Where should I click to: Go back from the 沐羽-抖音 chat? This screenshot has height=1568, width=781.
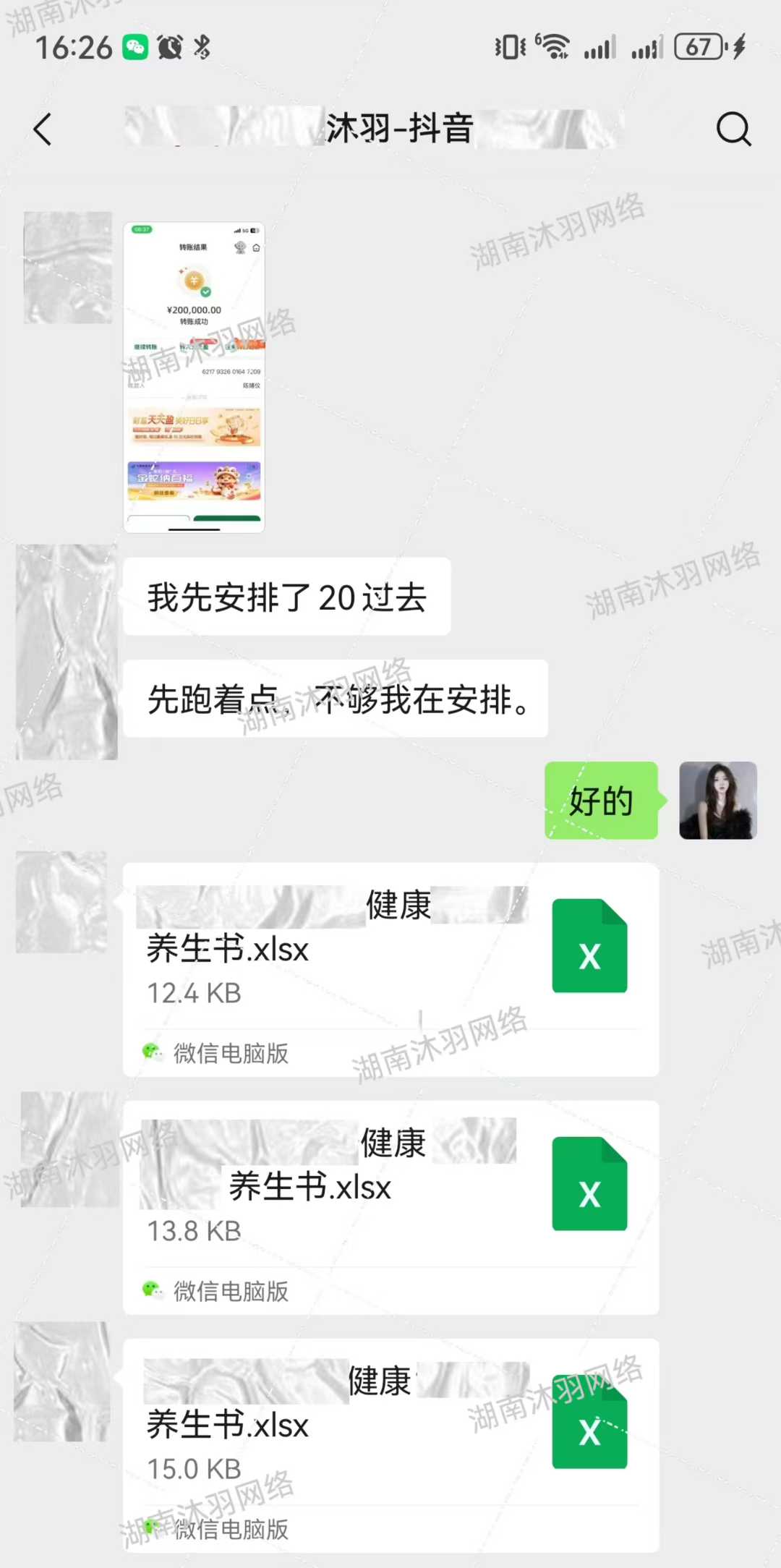(43, 130)
